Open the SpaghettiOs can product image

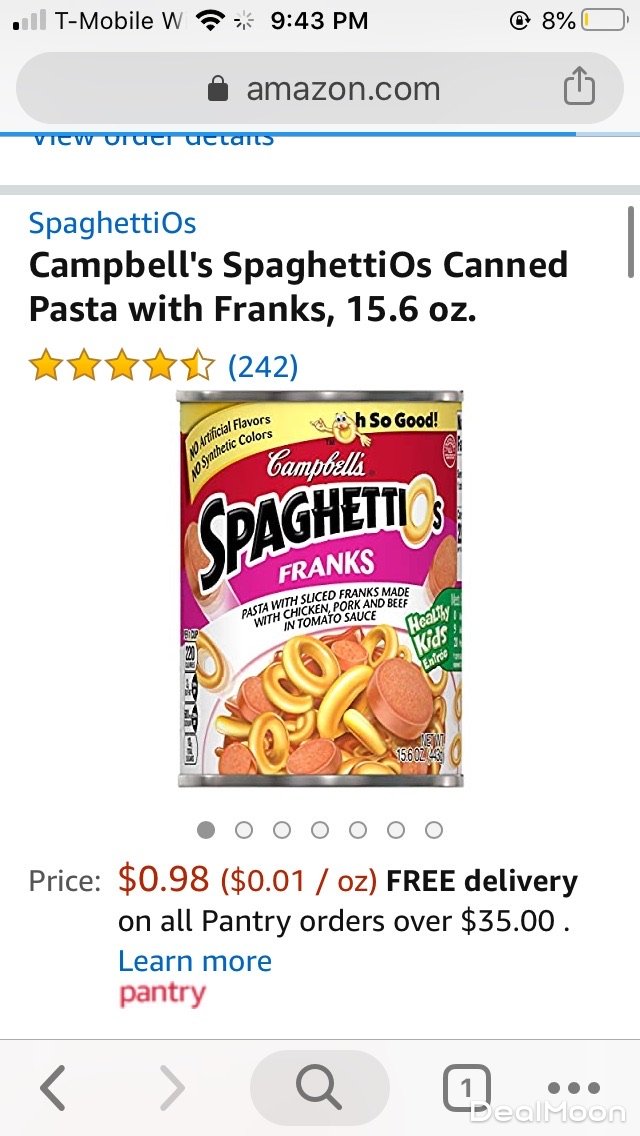tap(320, 588)
